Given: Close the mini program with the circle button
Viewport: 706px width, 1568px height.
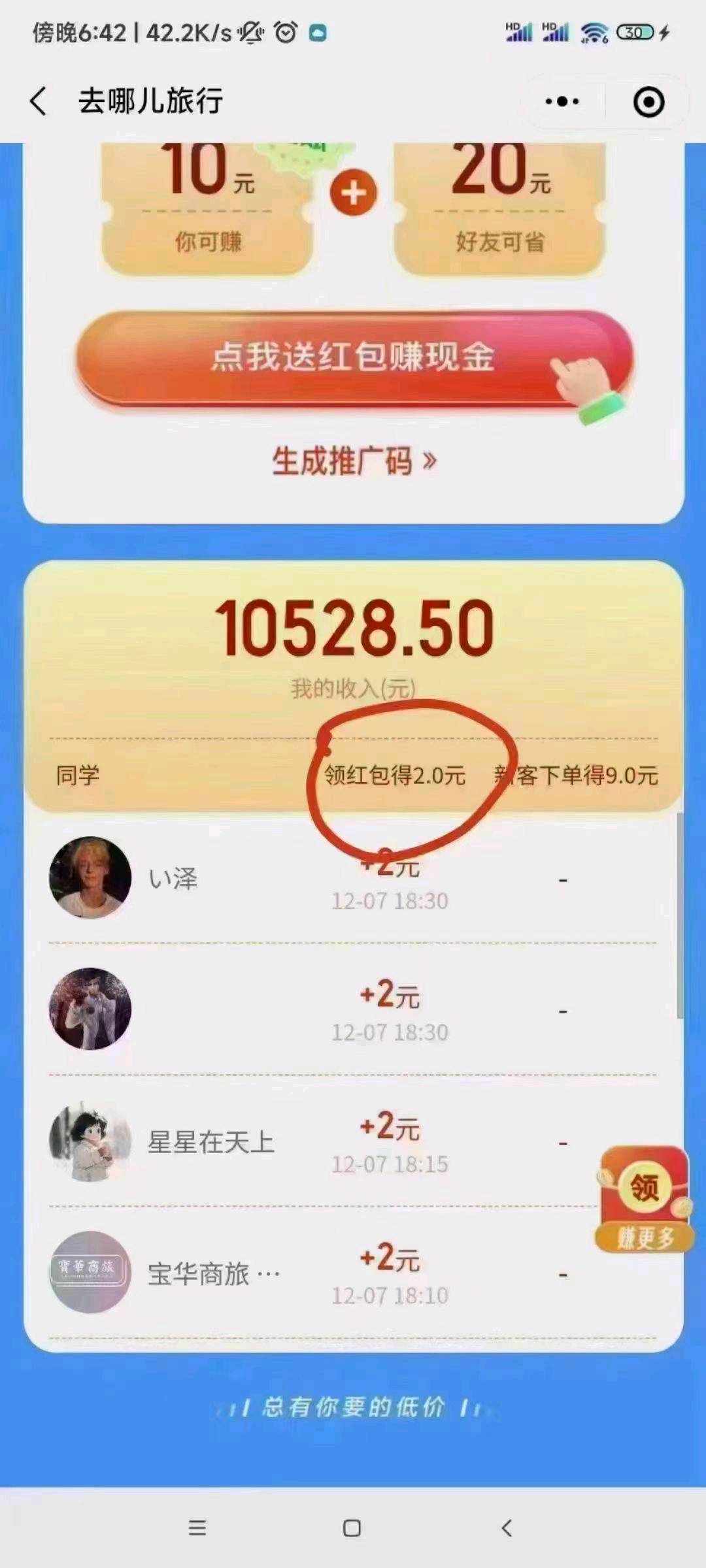Looking at the screenshot, I should tap(648, 102).
